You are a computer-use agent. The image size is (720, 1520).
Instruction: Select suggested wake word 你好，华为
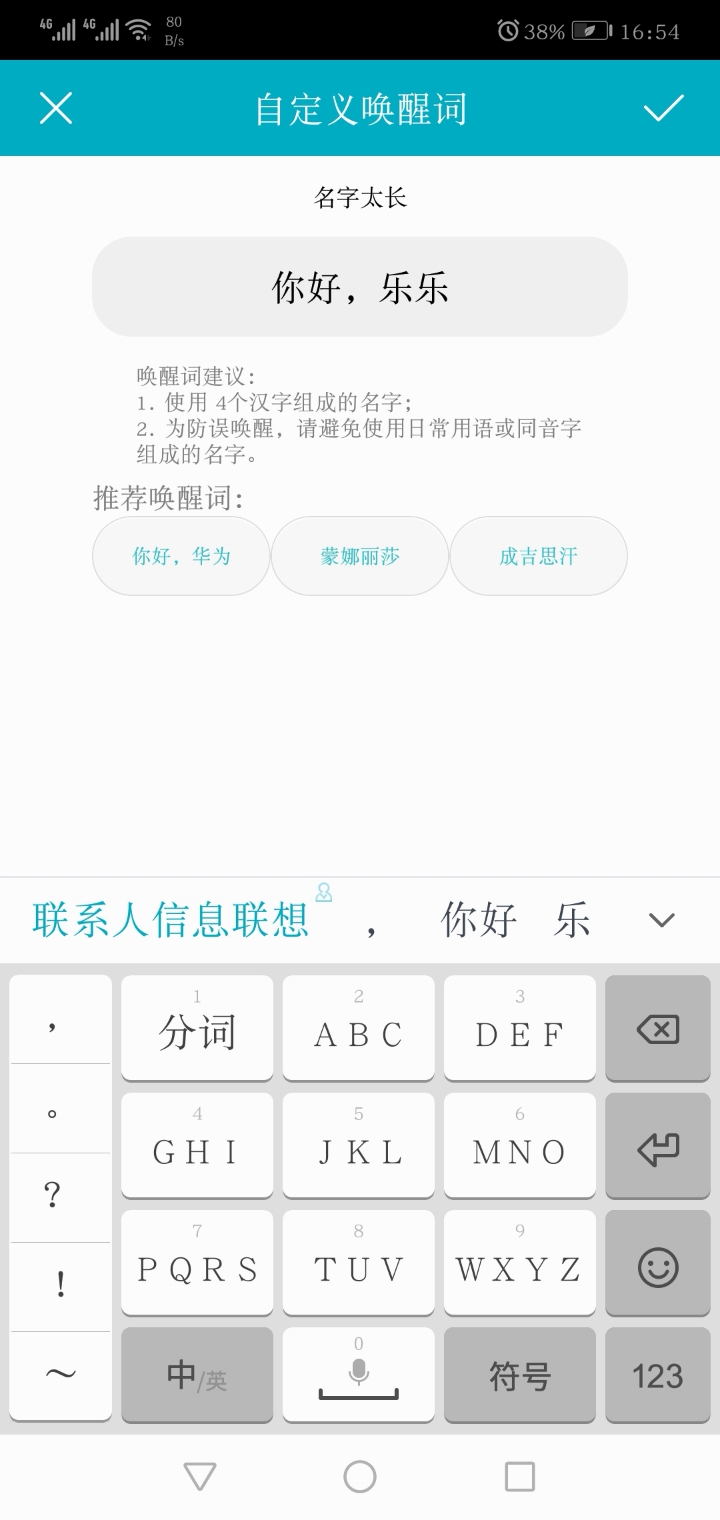[180, 556]
